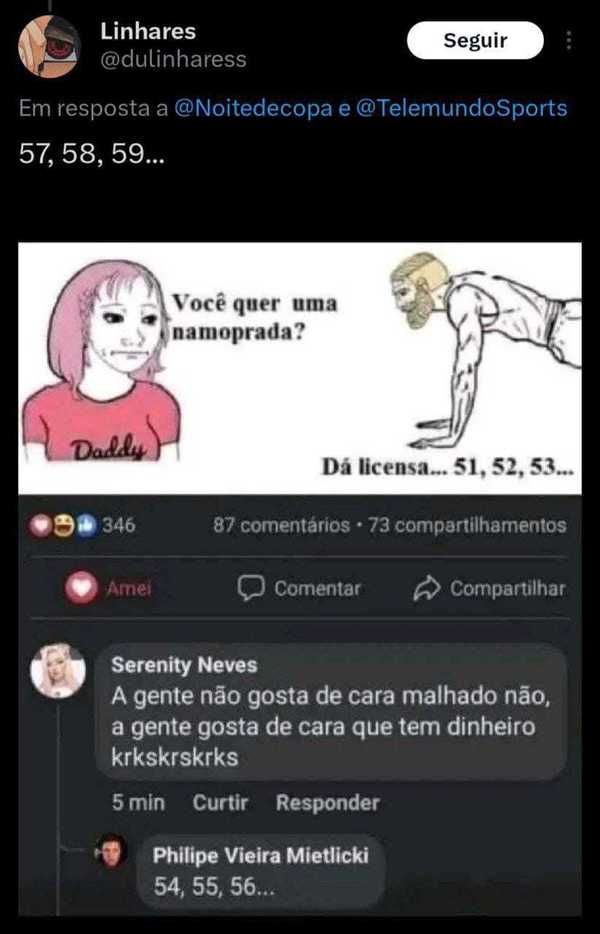Open the tweet overflow menu
This screenshot has width=600, height=934.
click(x=569, y=41)
